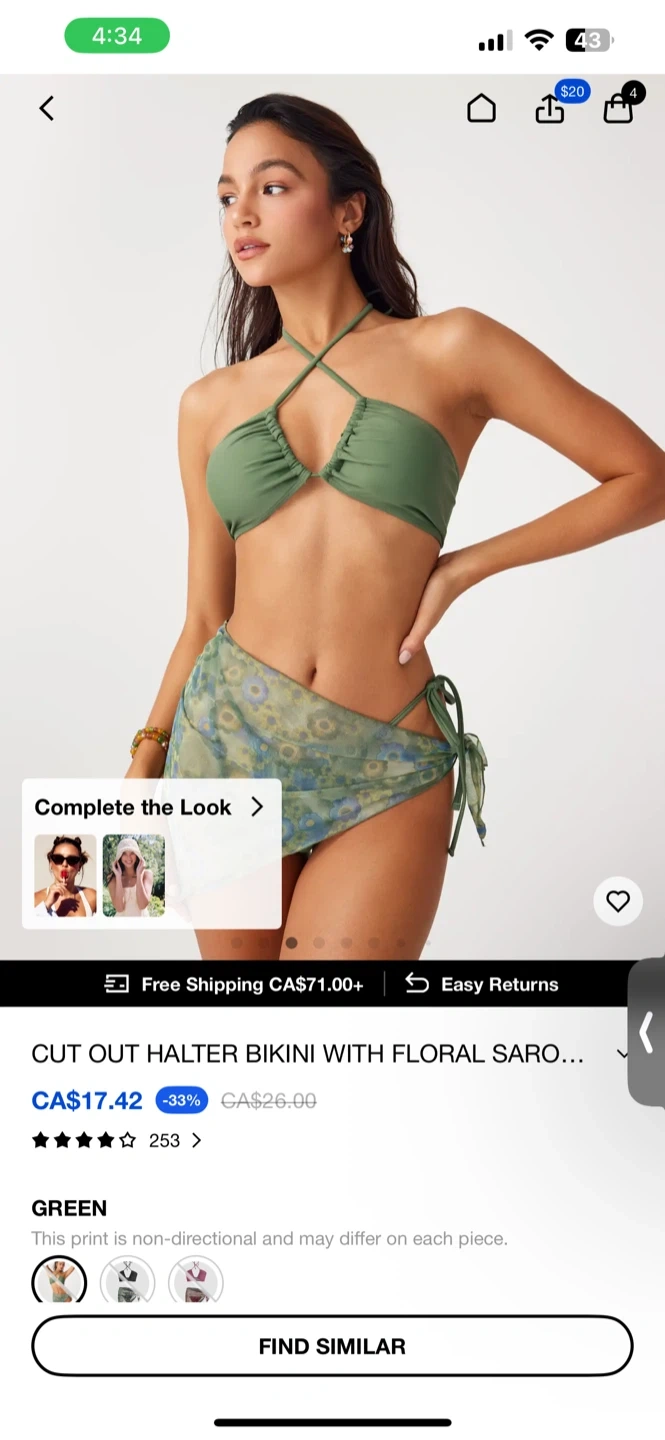This screenshot has height=1440, width=665.
Task: View the hat look thumbnail
Action: pos(134,875)
